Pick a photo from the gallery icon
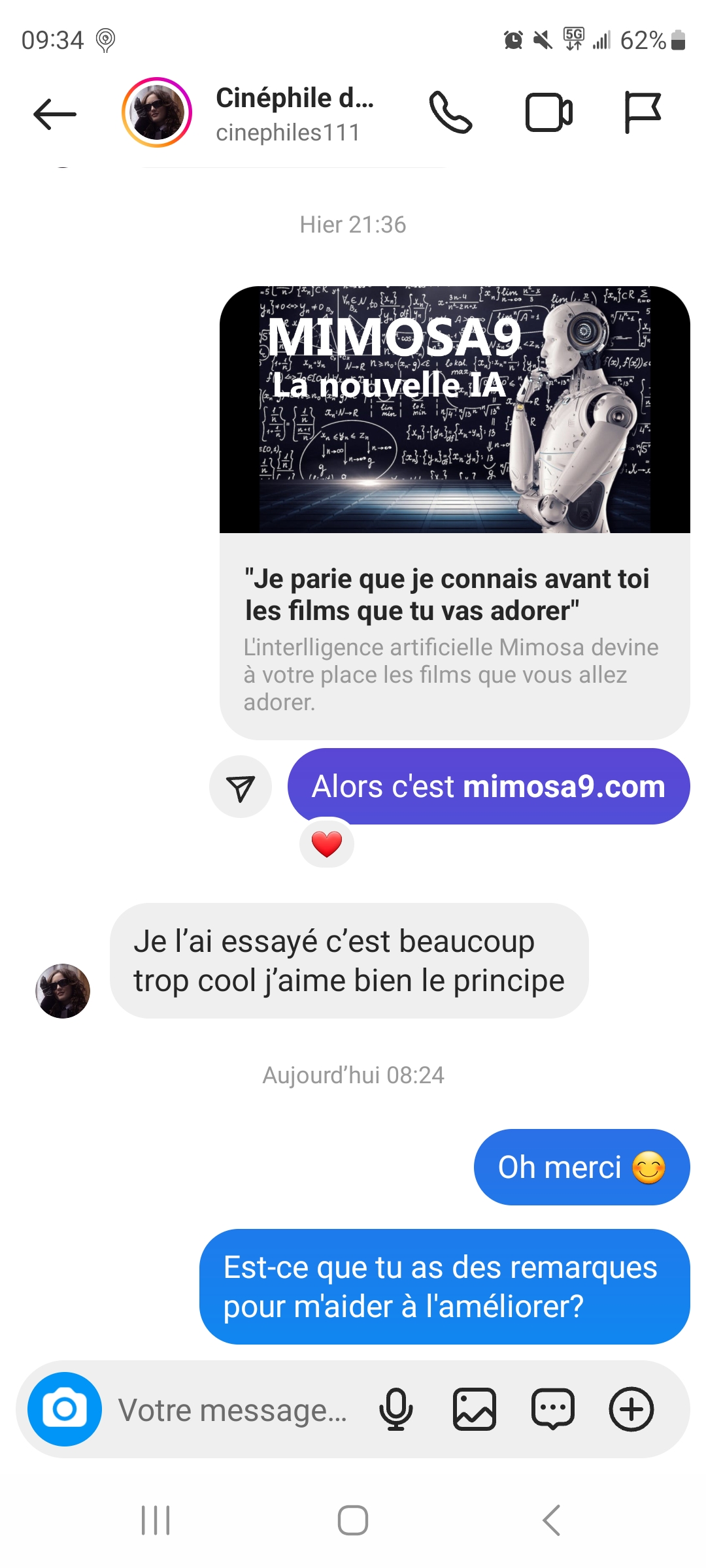The height and width of the screenshot is (1568, 706). coord(475,1409)
